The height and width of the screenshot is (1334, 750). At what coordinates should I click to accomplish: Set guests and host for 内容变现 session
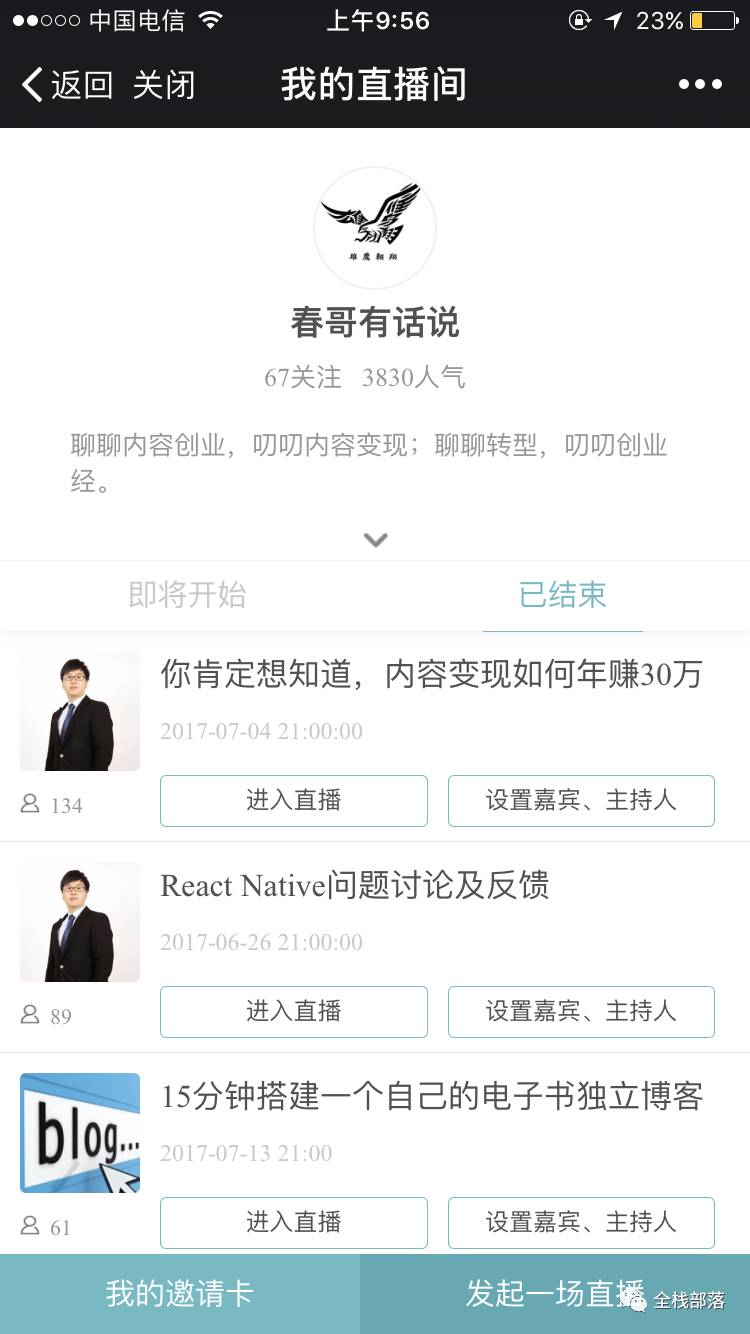pyautogui.click(x=581, y=800)
